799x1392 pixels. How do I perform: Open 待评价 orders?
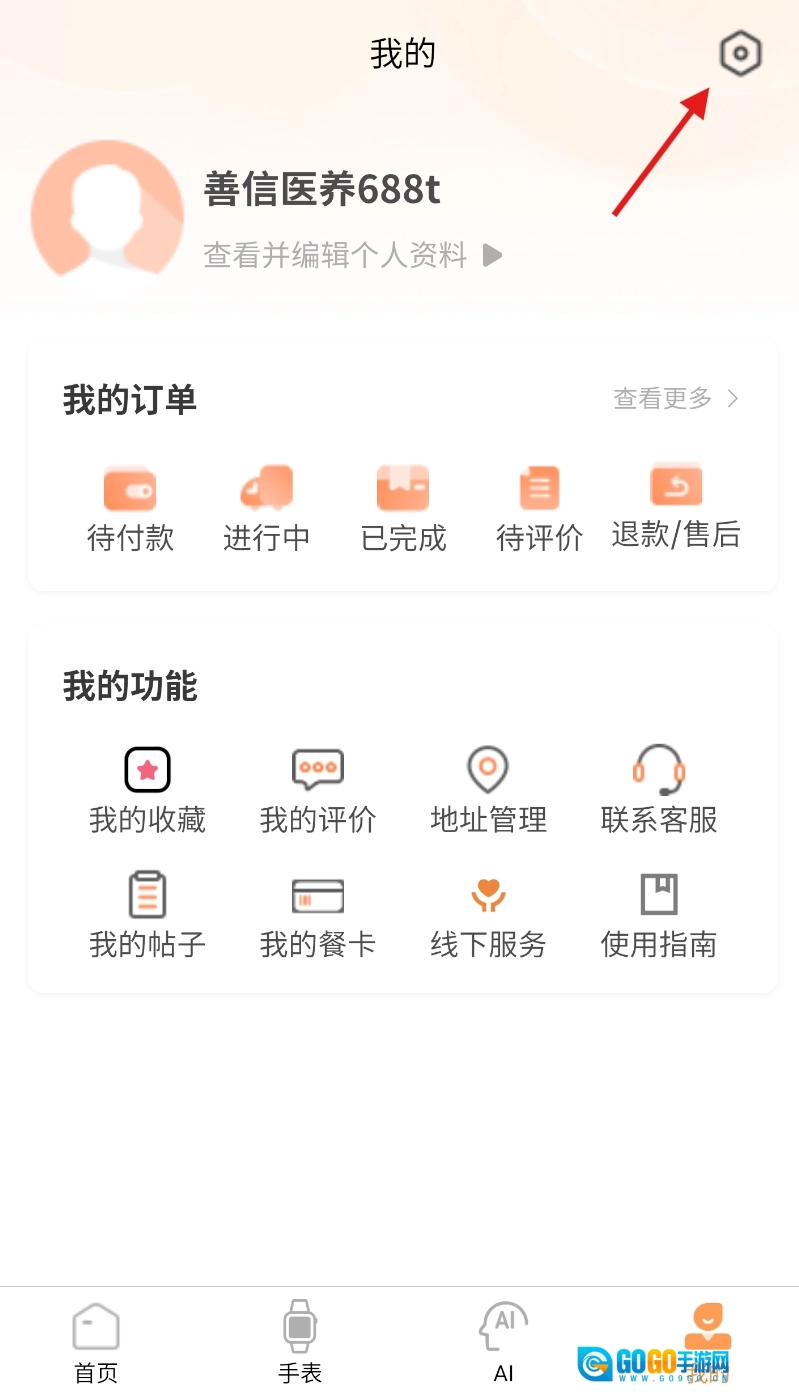click(x=539, y=510)
